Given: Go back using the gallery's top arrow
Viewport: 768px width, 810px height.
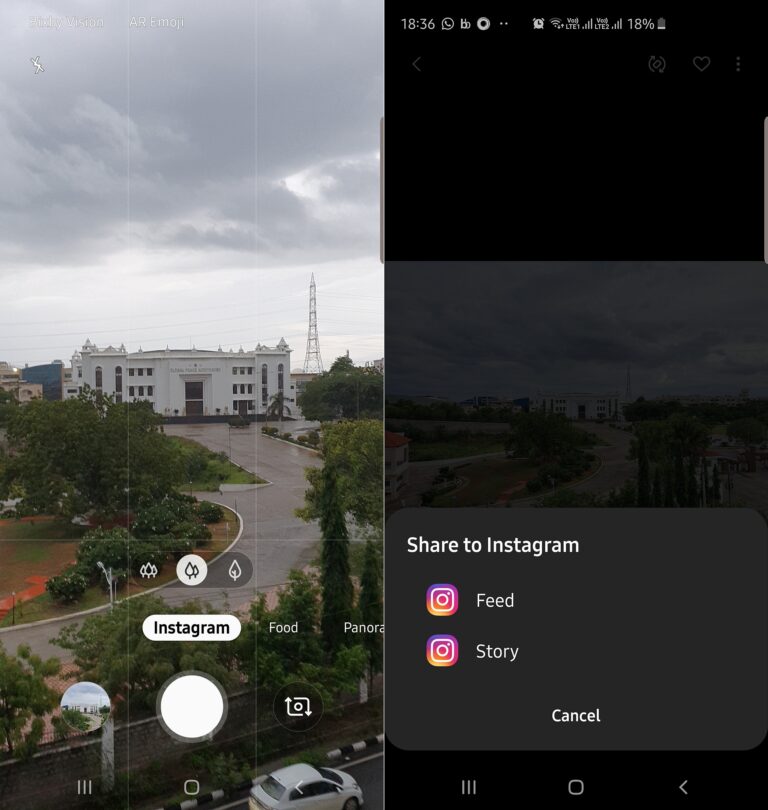Looking at the screenshot, I should pos(417,64).
